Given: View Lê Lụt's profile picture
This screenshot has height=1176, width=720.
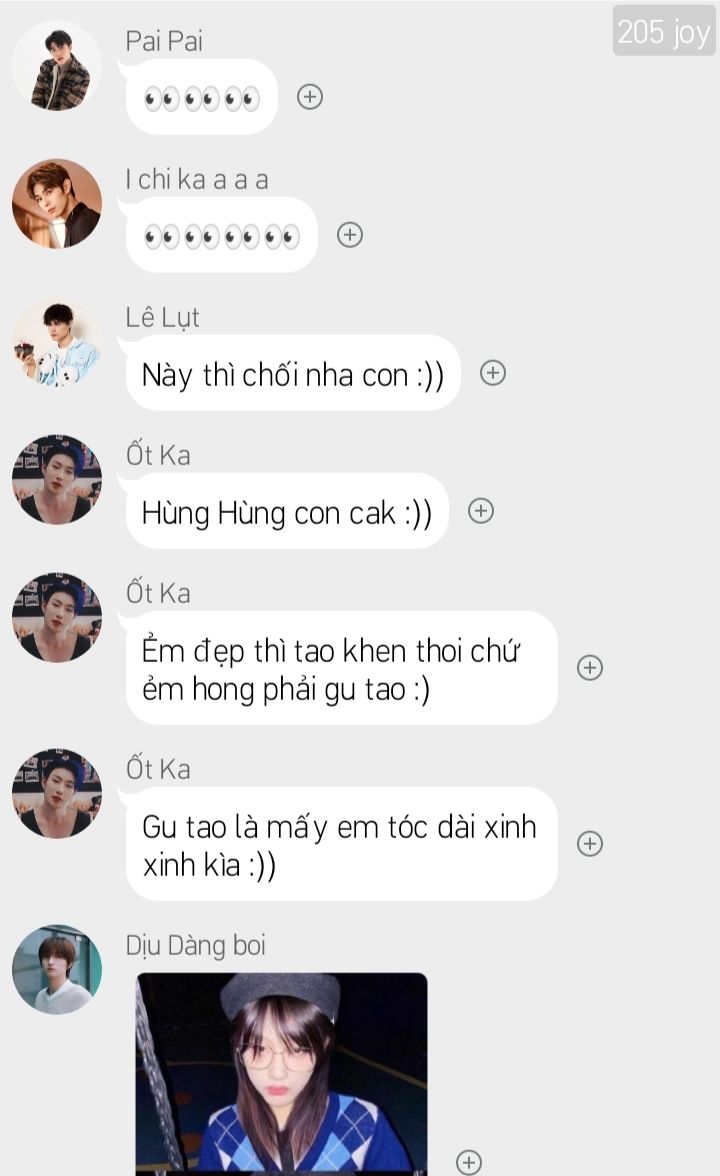Looking at the screenshot, I should coord(57,342).
